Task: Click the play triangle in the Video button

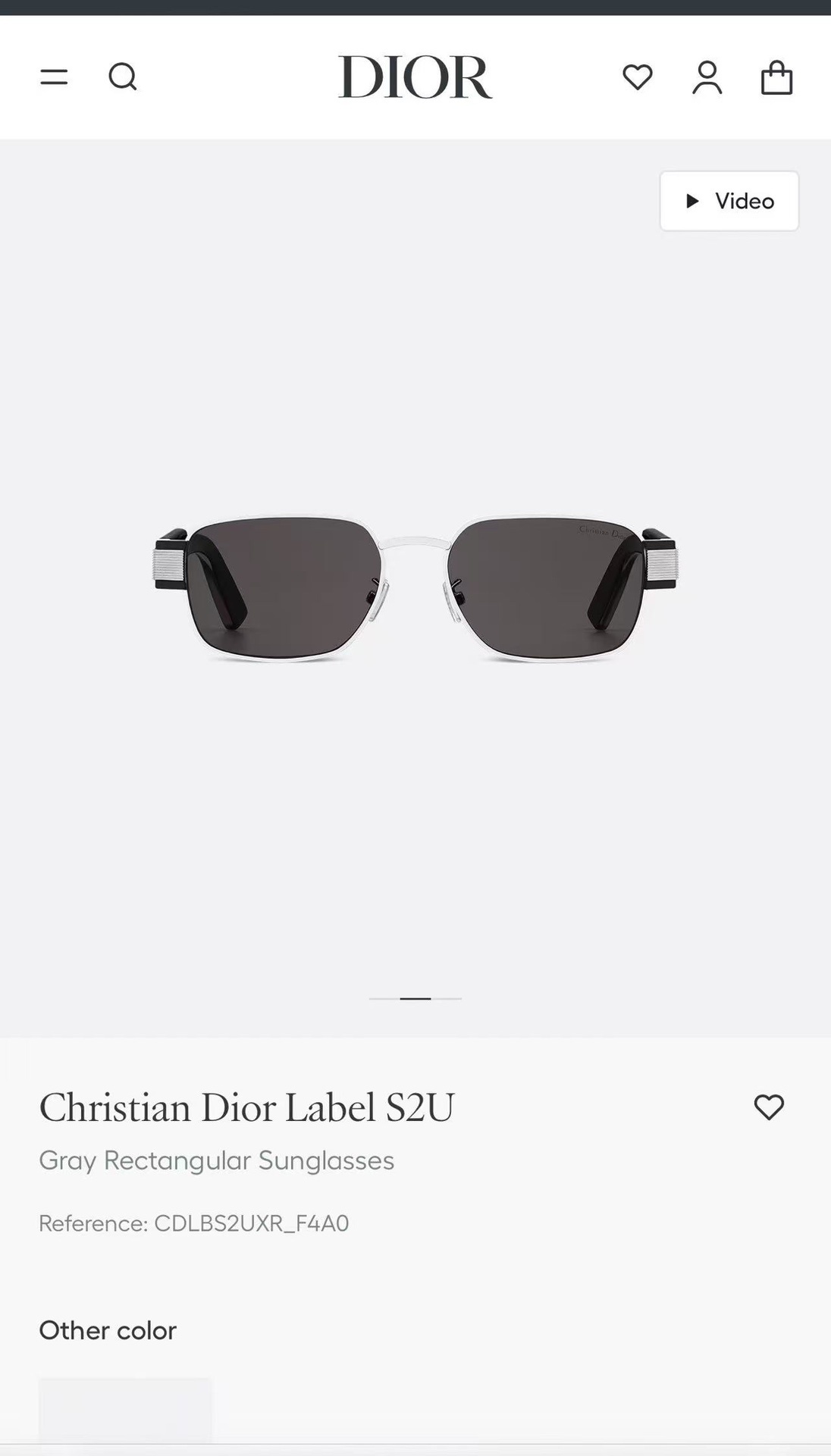Action: click(x=692, y=201)
